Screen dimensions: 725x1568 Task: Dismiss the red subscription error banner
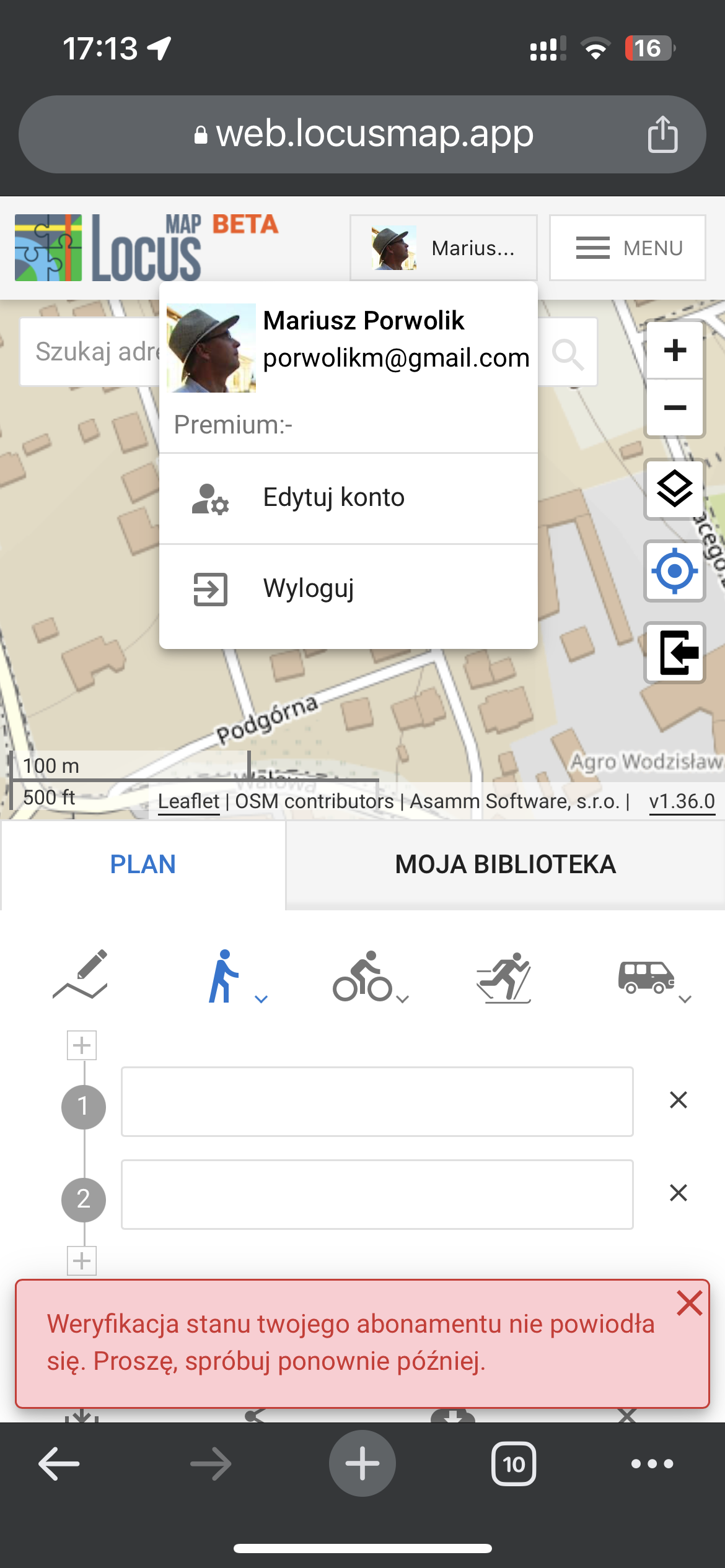click(x=689, y=1304)
